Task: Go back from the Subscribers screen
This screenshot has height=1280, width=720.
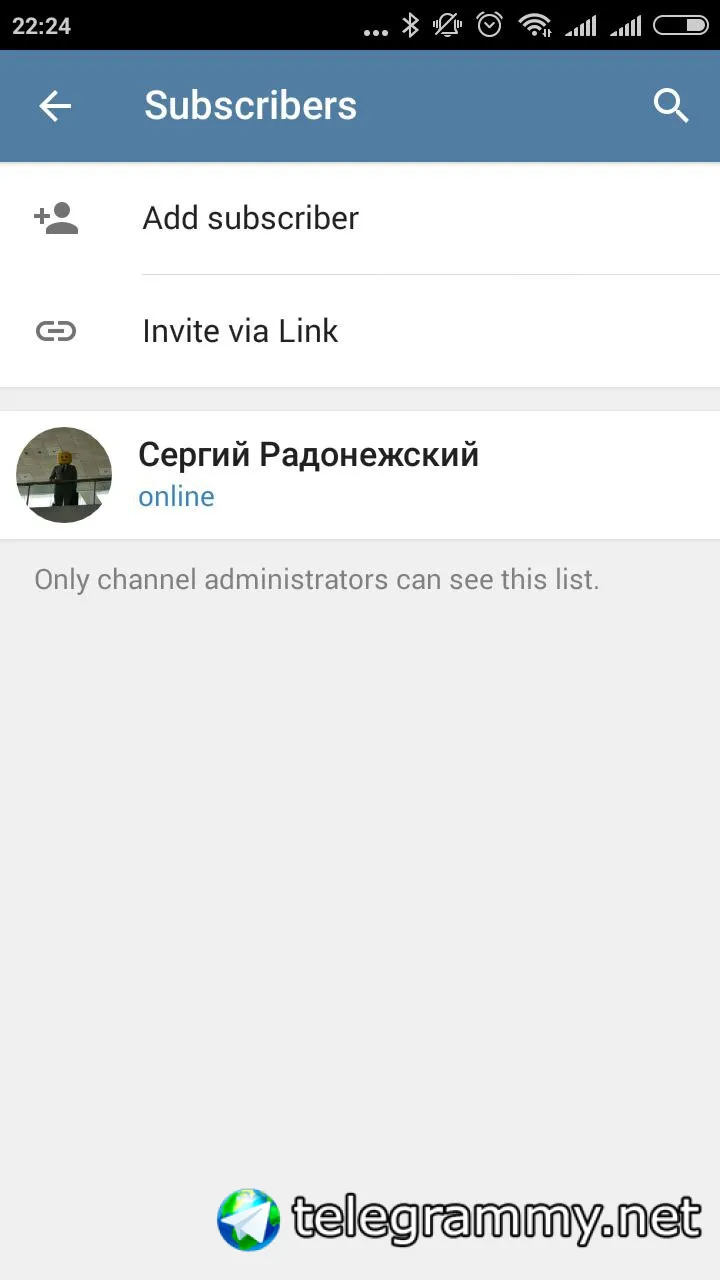Action: point(55,106)
